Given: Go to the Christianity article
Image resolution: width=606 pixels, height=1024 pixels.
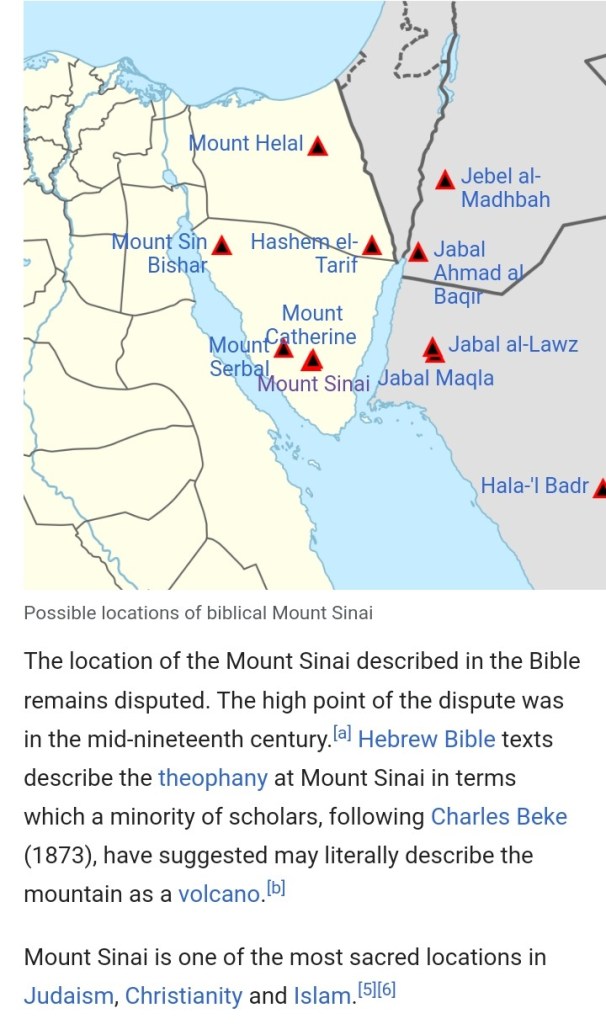Looking at the screenshot, I should [183, 996].
